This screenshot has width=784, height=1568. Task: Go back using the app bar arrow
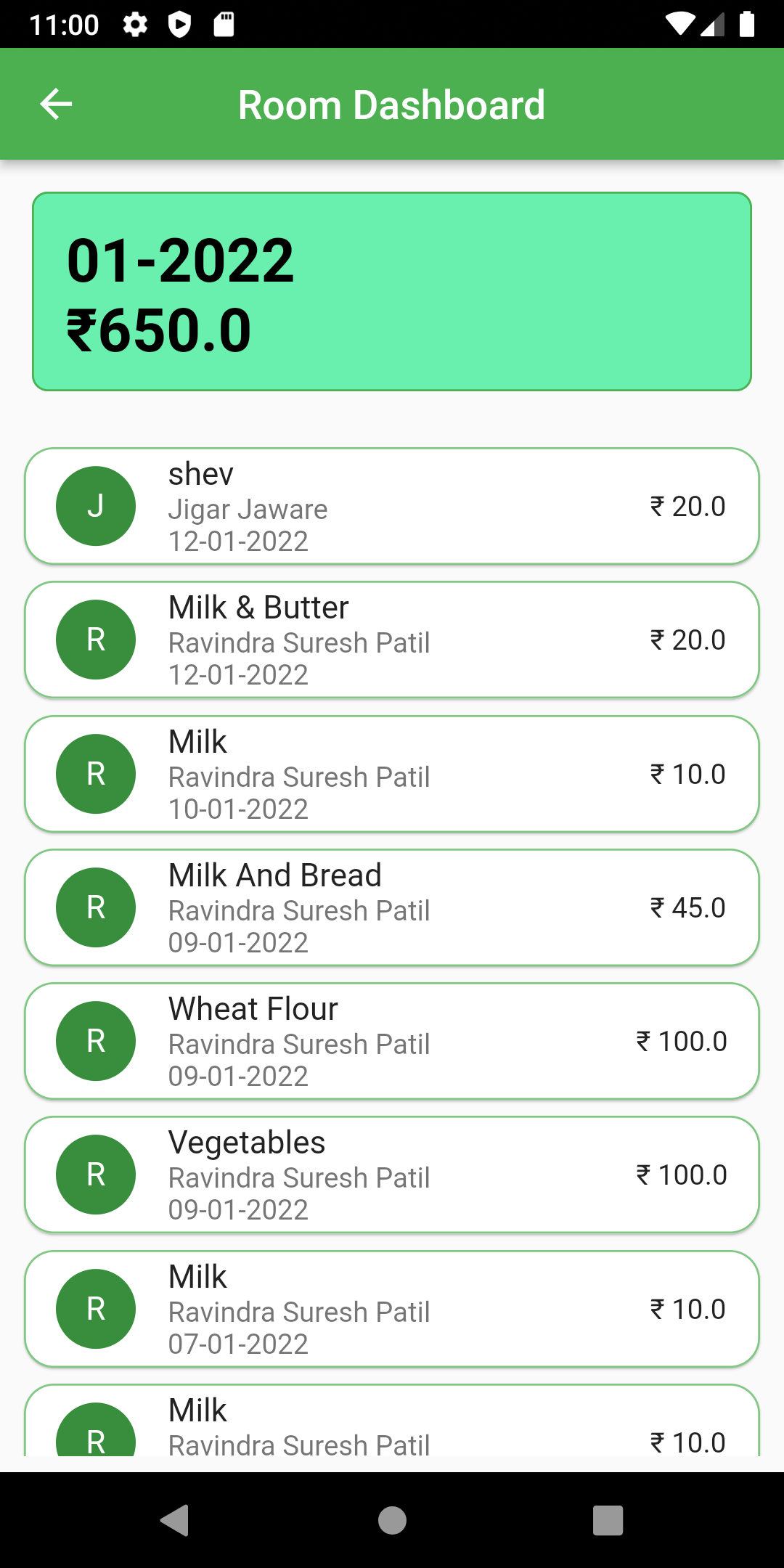tap(56, 104)
